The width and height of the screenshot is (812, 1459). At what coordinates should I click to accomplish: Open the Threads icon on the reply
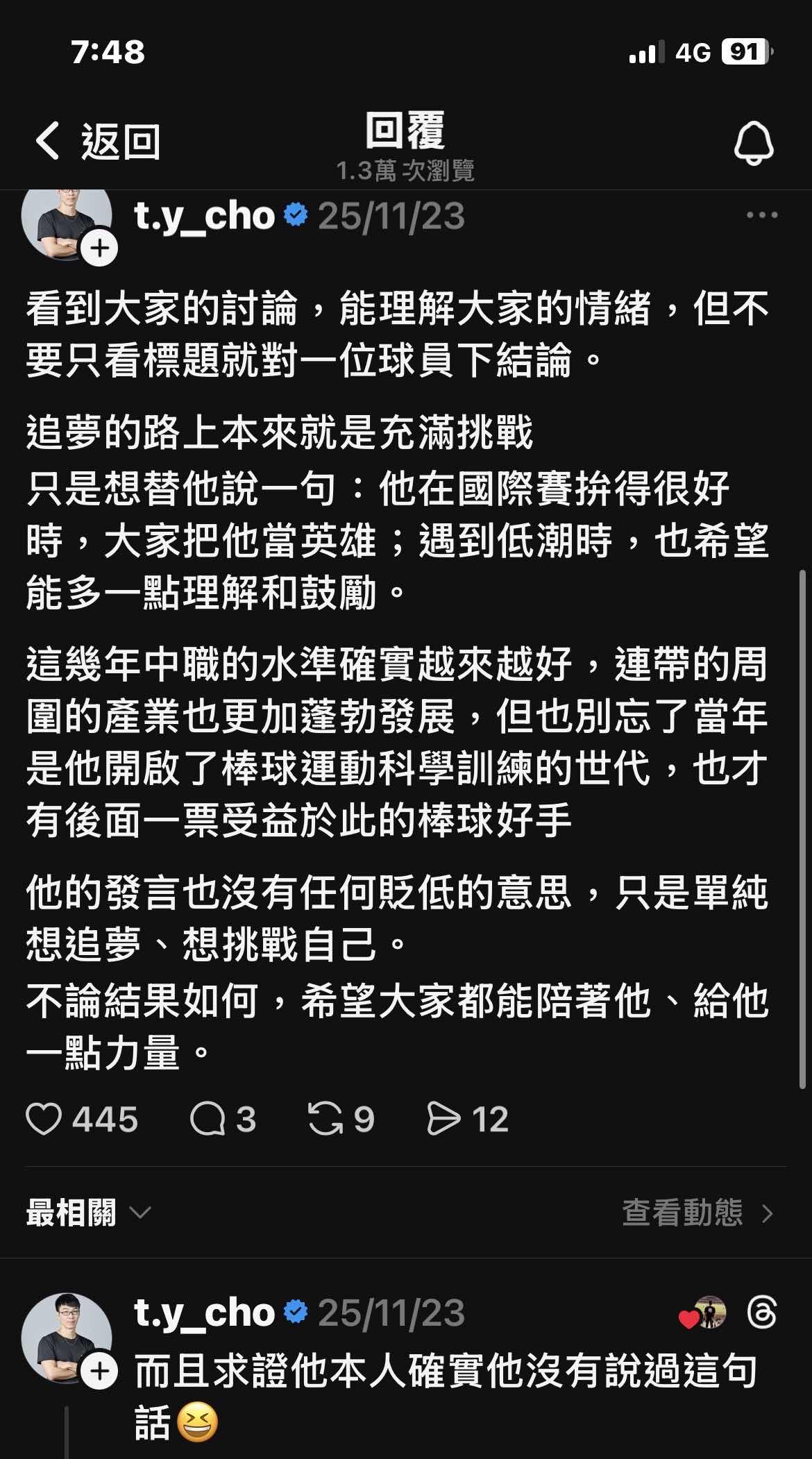[x=761, y=1313]
